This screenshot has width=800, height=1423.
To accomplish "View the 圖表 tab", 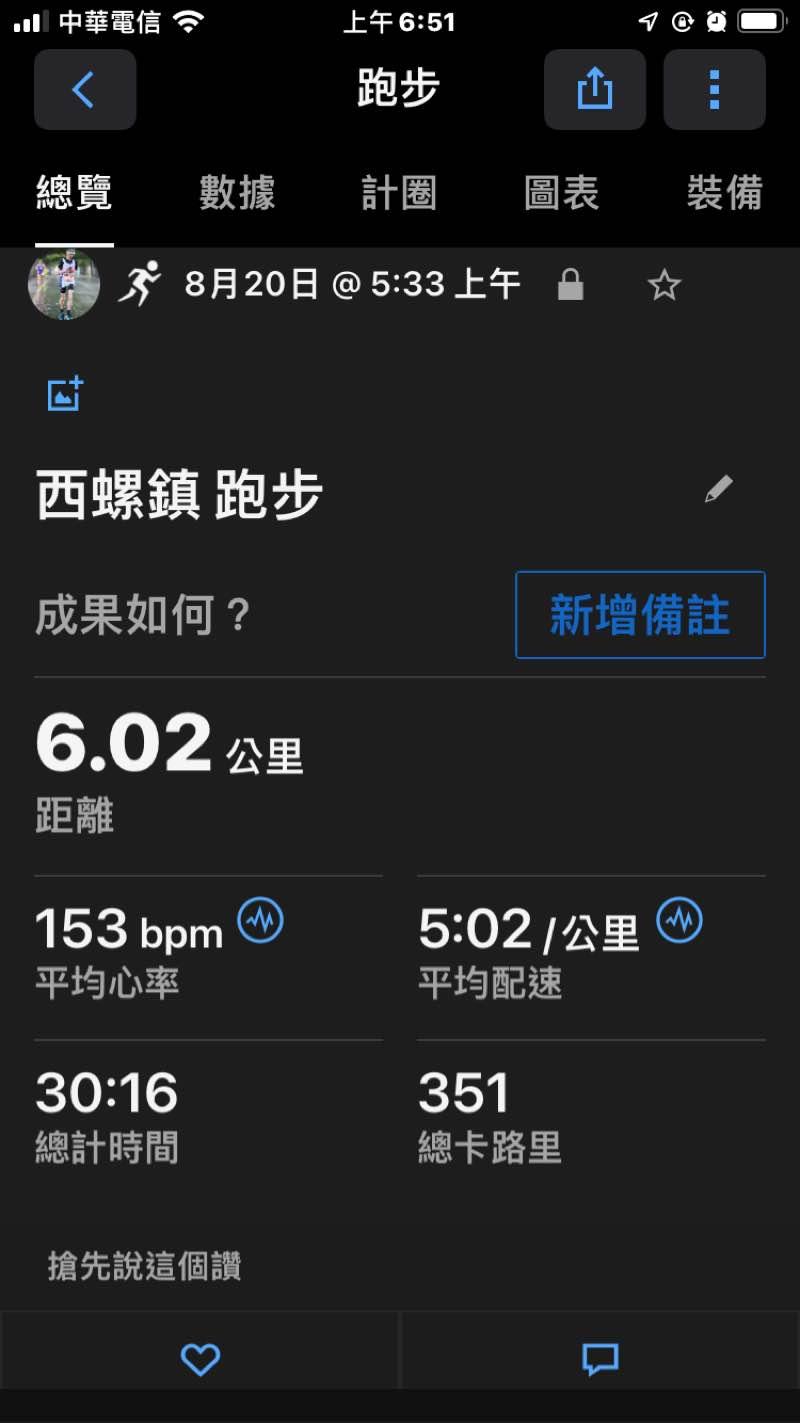I will [561, 193].
